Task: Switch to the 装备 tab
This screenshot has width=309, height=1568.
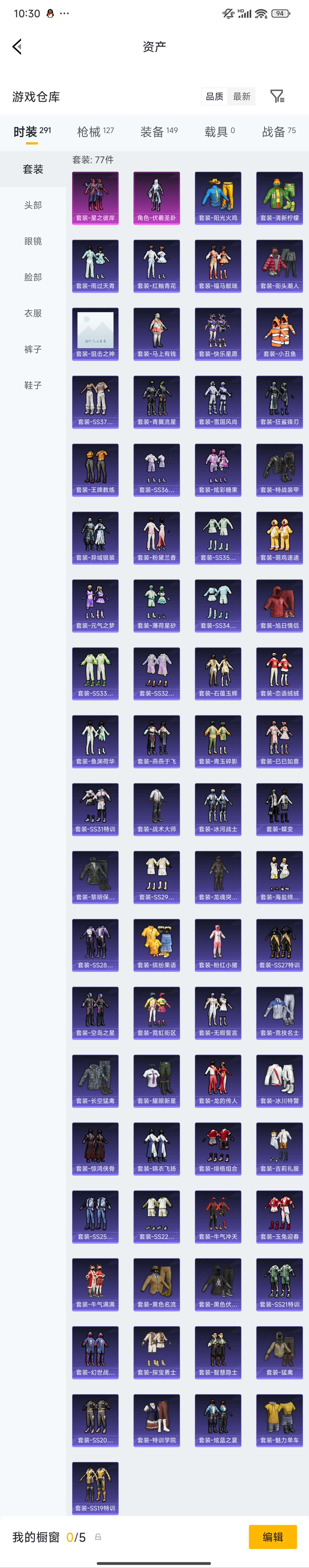Action: click(158, 131)
